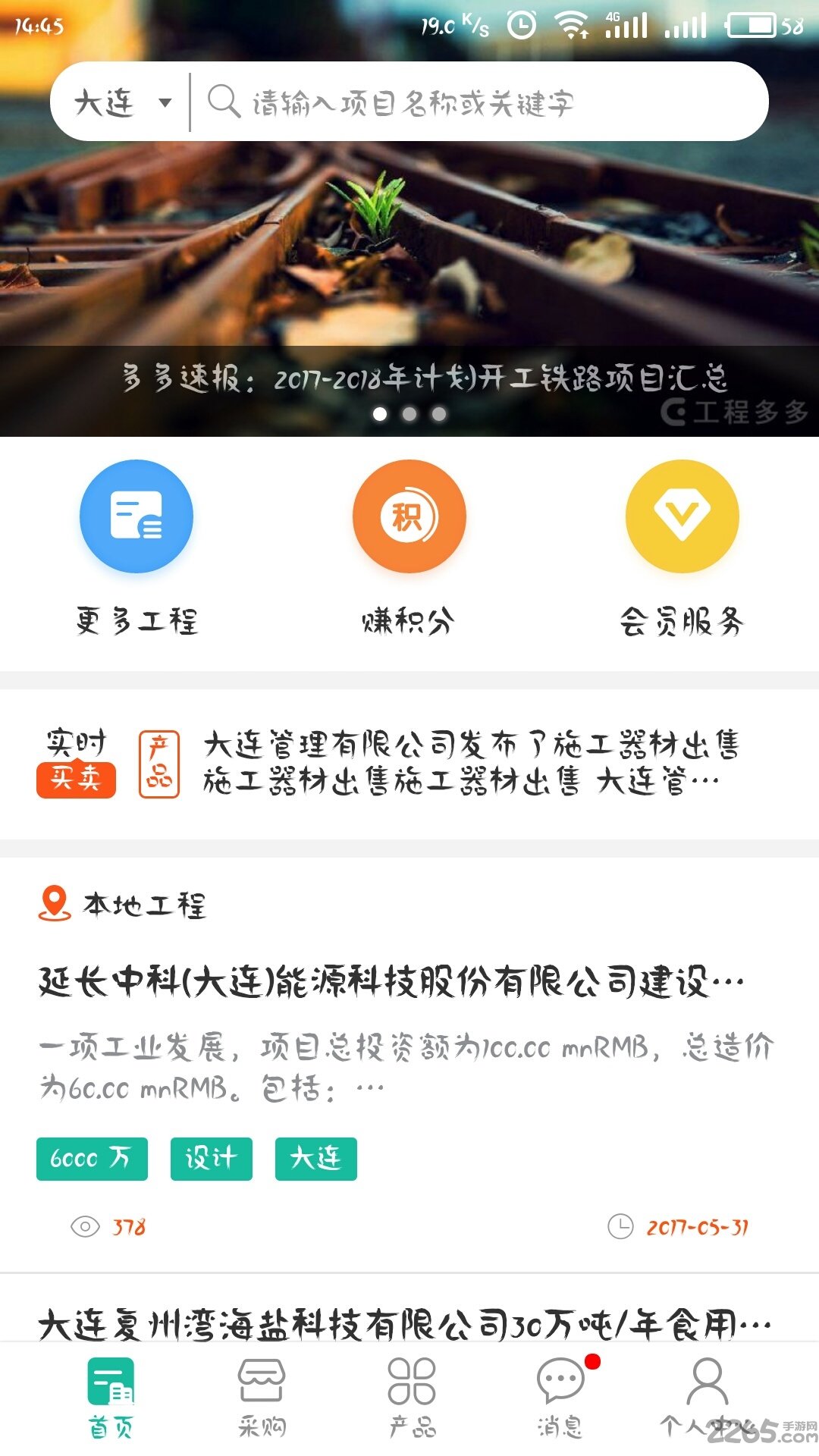The image size is (819, 1456).
Task: Open the 延长中科(大连)能源科技 project card
Action: point(391,983)
